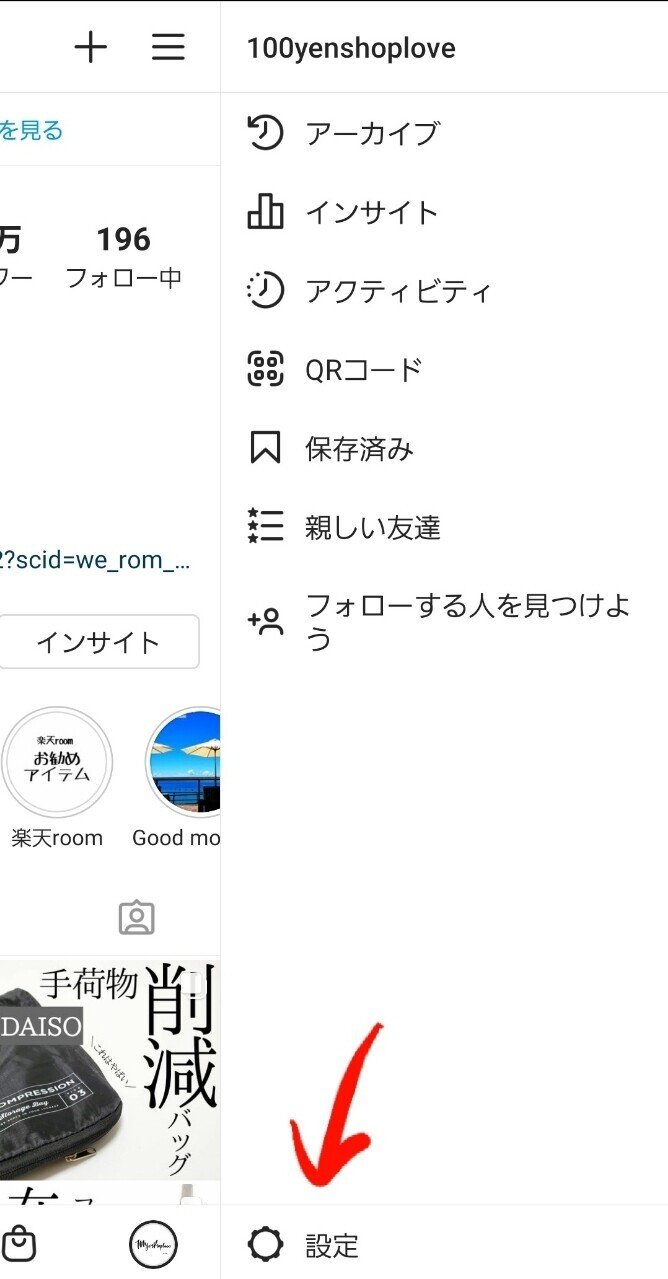
Task: Tap the インサイト button on the profile
Action: pyautogui.click(x=98, y=641)
